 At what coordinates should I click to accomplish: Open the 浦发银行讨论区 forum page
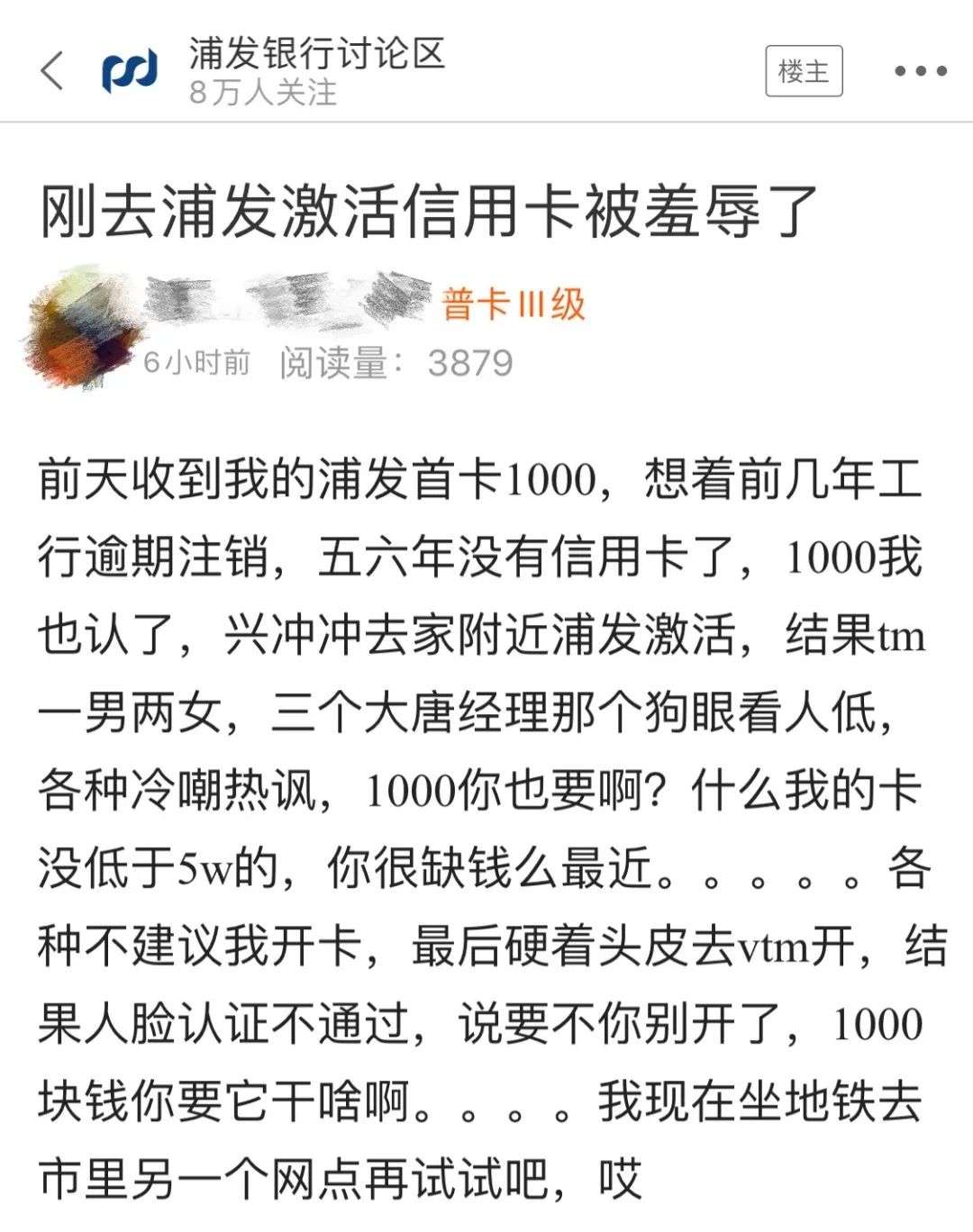click(x=315, y=55)
